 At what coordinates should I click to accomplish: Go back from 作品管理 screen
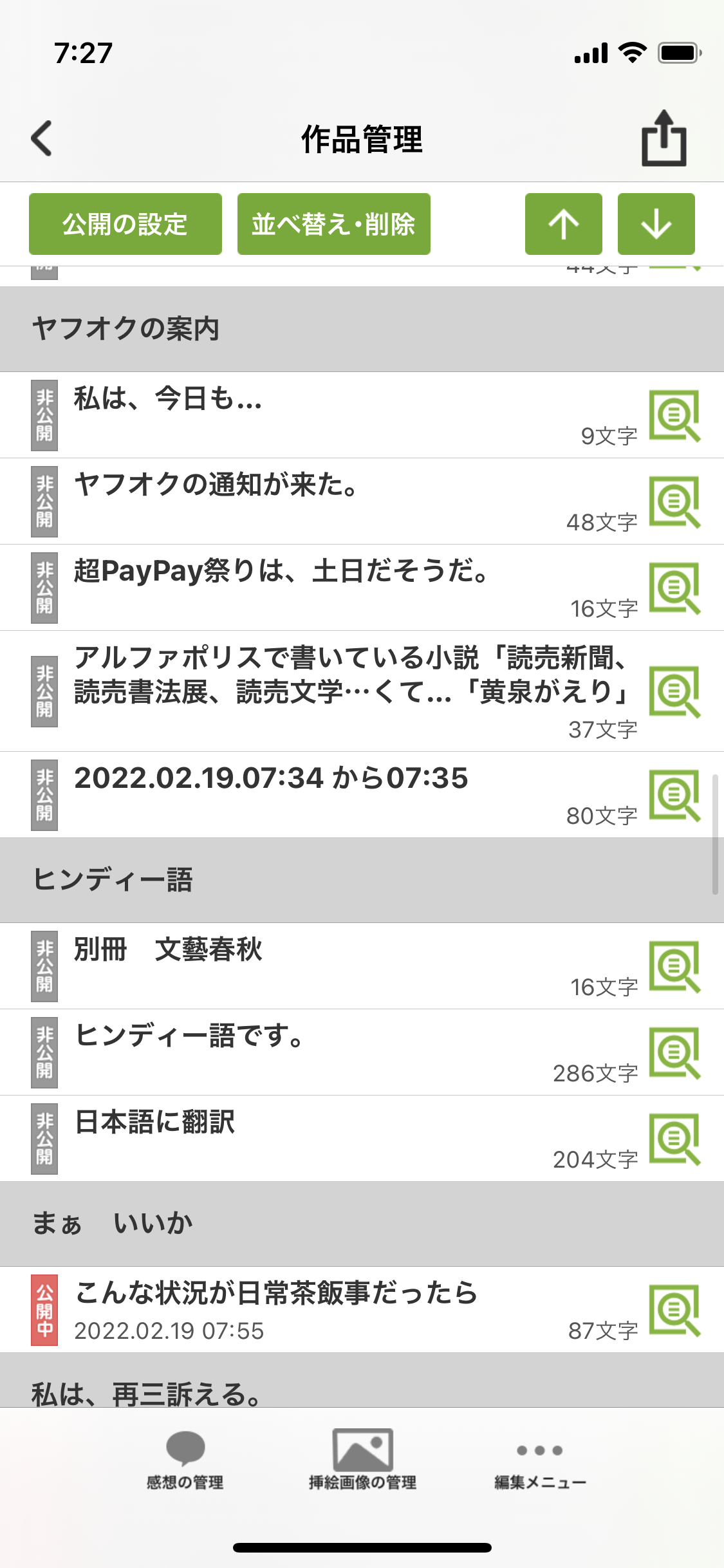(42, 138)
